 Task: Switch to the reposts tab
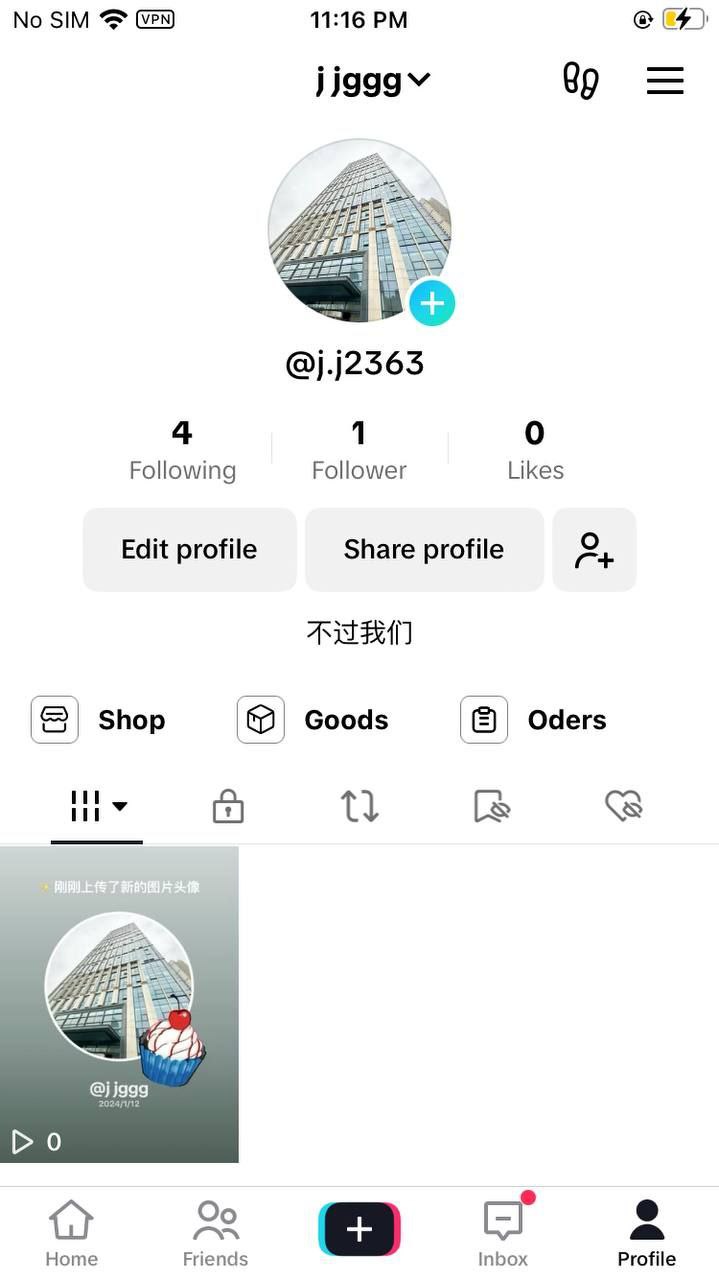click(360, 806)
